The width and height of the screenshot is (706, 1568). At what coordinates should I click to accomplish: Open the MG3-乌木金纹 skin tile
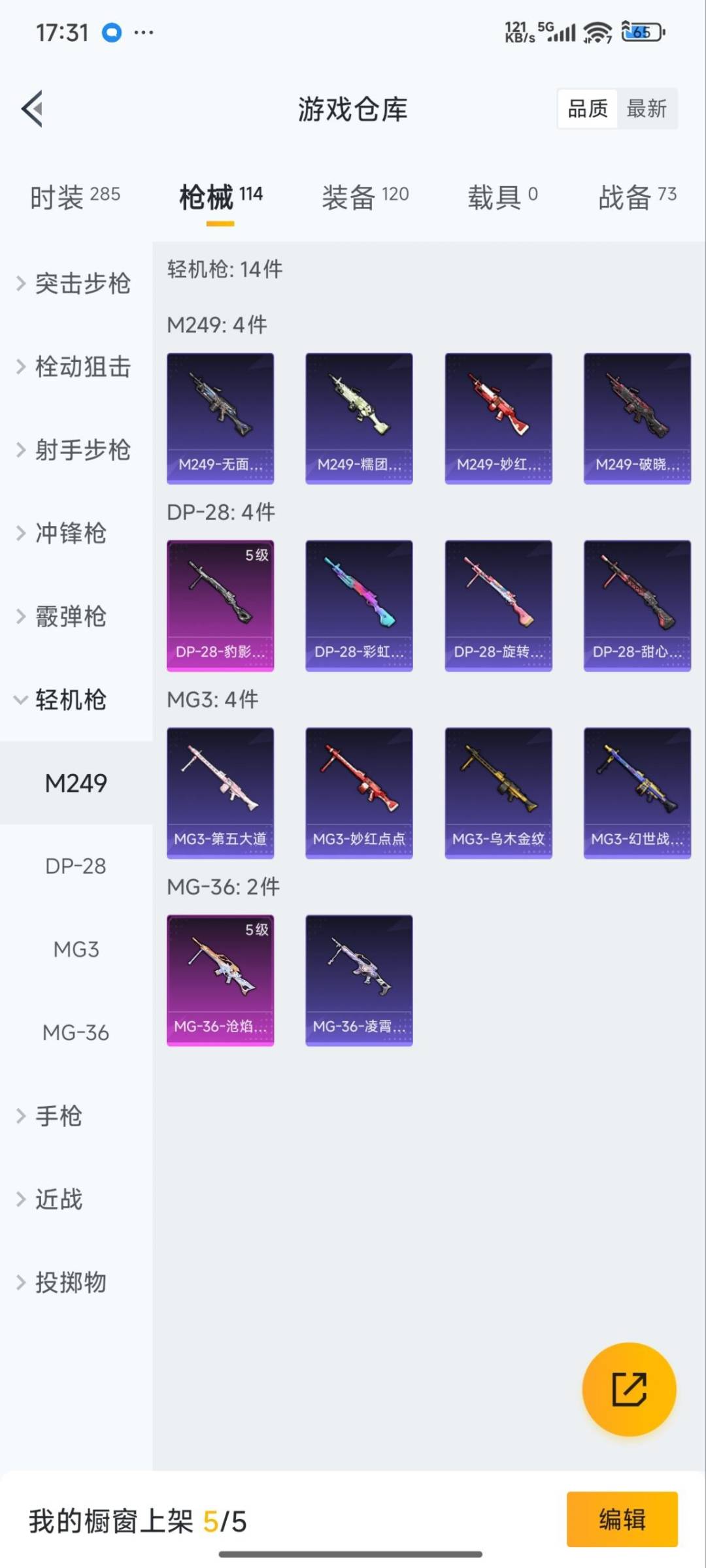click(x=498, y=792)
